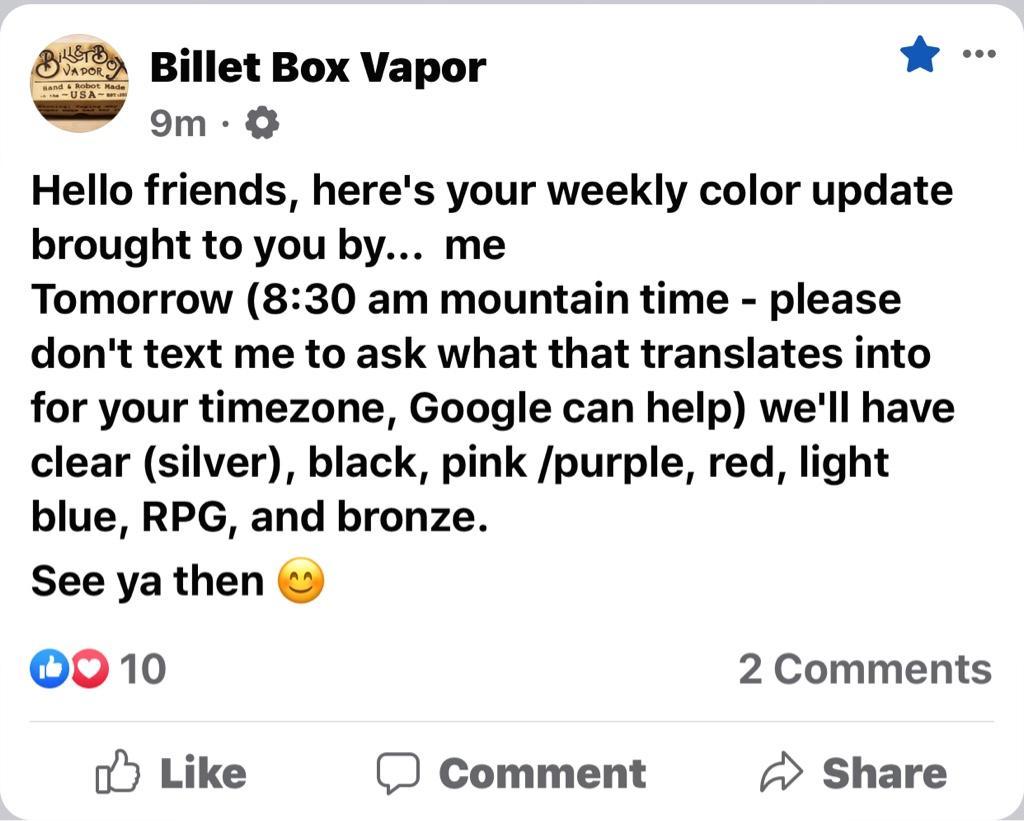Comment on the color update post
The width and height of the screenshot is (1024, 821).
[x=511, y=773]
